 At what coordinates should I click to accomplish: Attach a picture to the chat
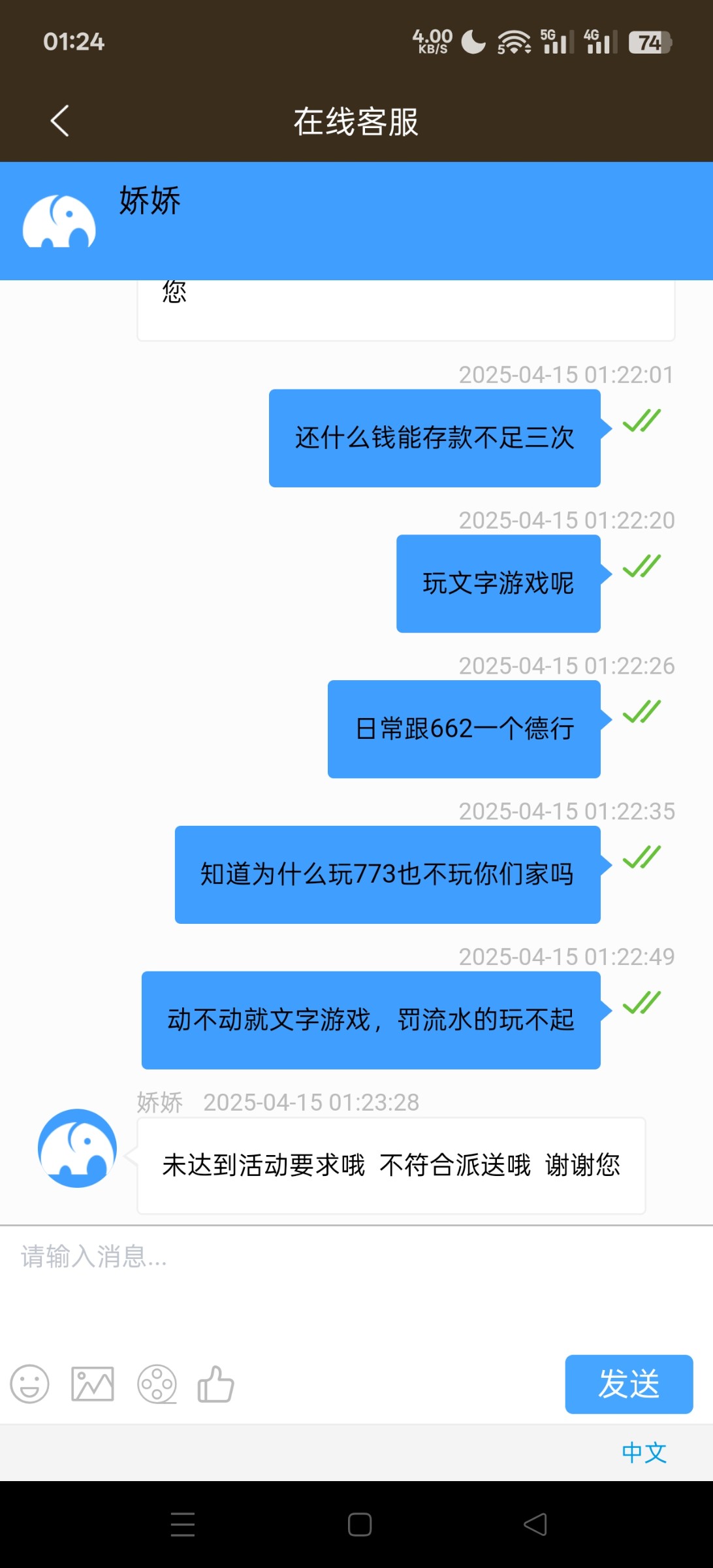point(93,1384)
